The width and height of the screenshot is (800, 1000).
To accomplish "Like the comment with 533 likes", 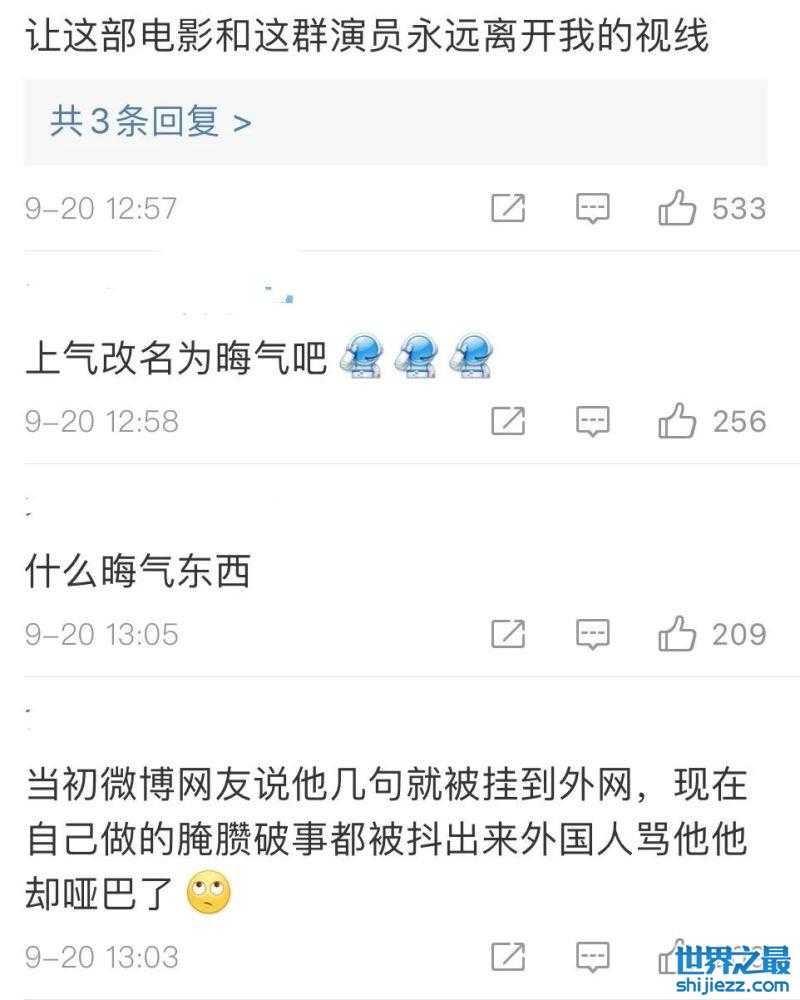I will point(677,208).
